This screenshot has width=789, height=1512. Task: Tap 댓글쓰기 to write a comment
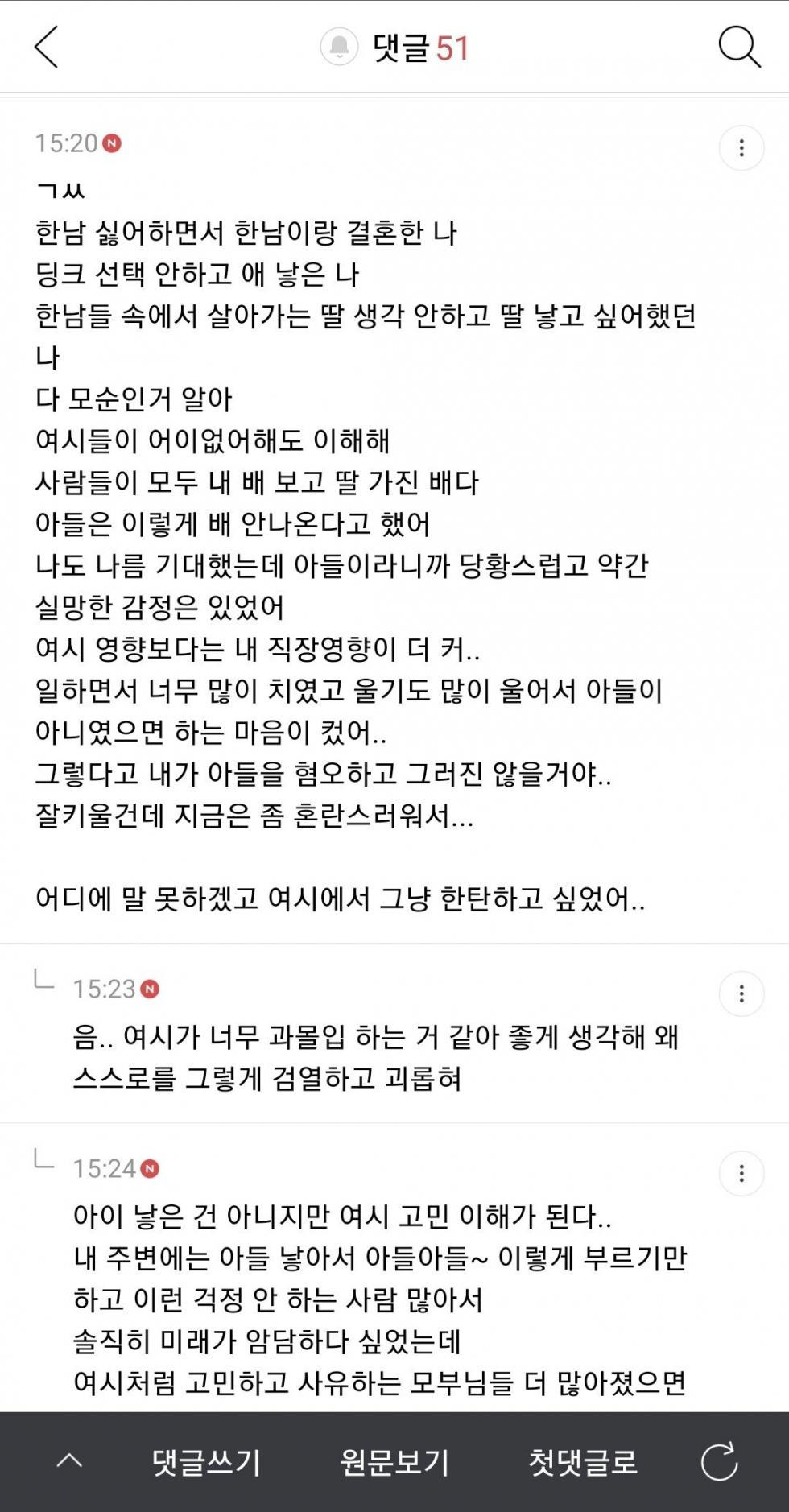click(x=206, y=1461)
